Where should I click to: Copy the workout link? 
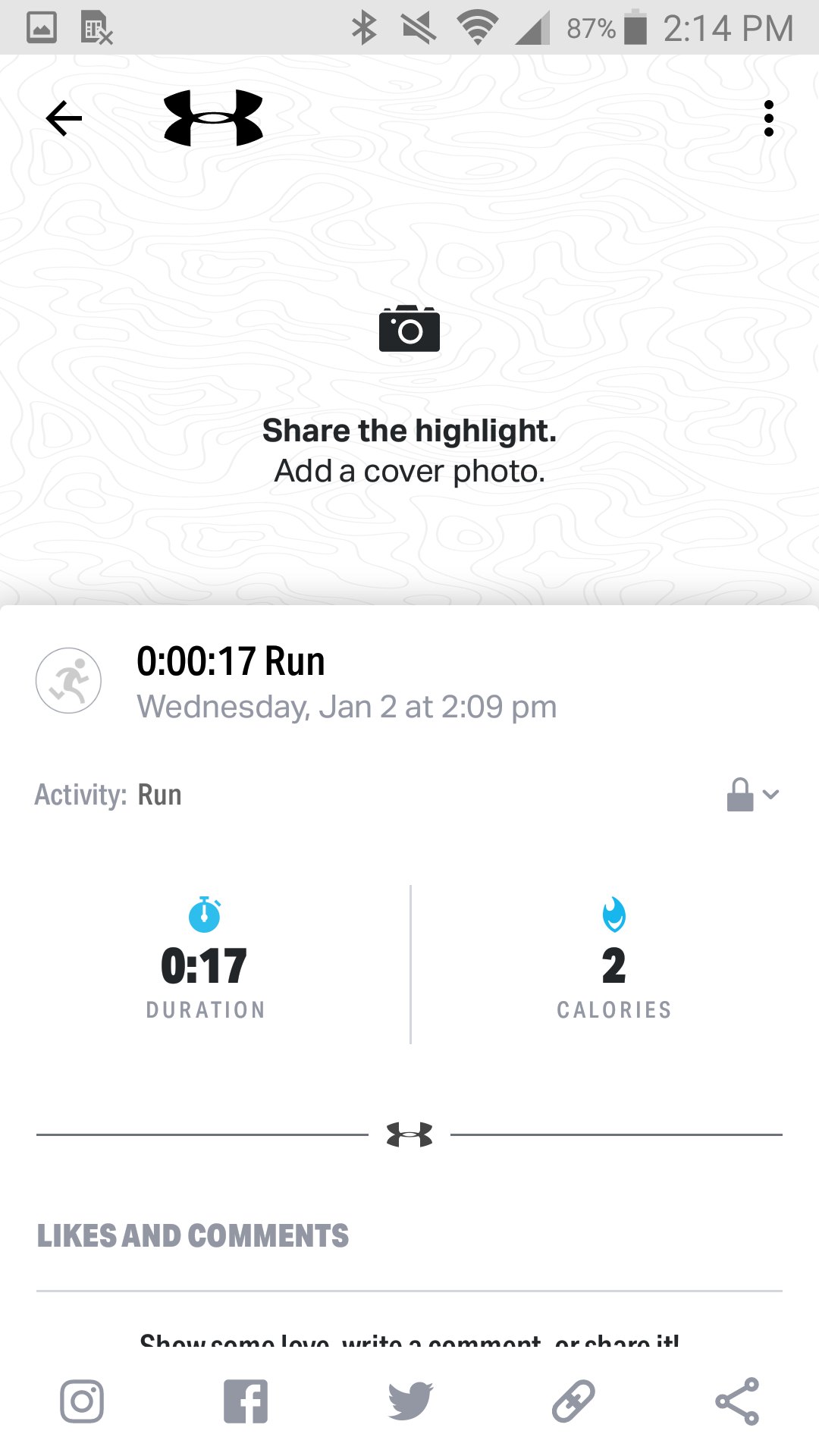point(573,1401)
